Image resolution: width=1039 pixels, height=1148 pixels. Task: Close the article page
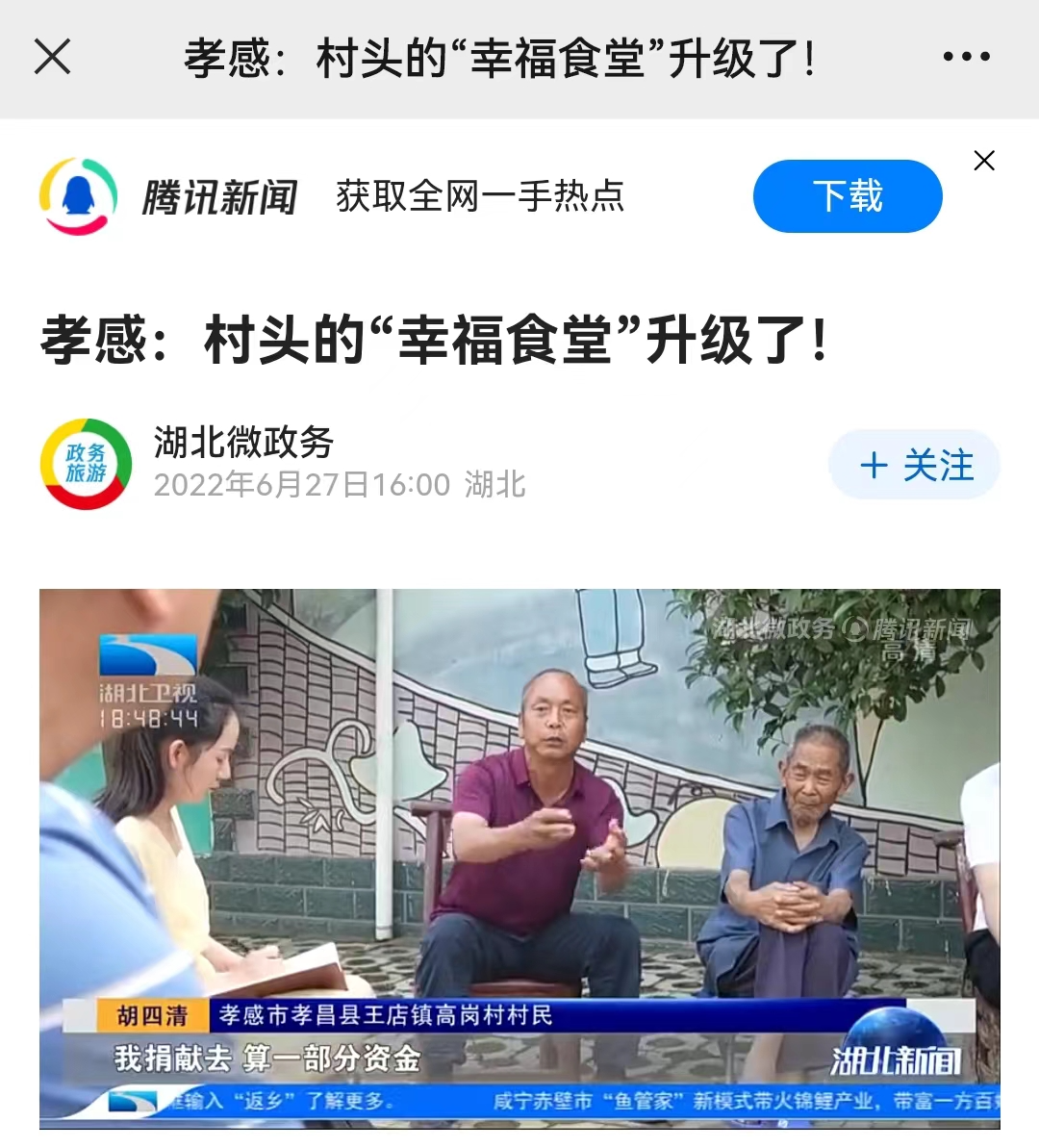[53, 57]
